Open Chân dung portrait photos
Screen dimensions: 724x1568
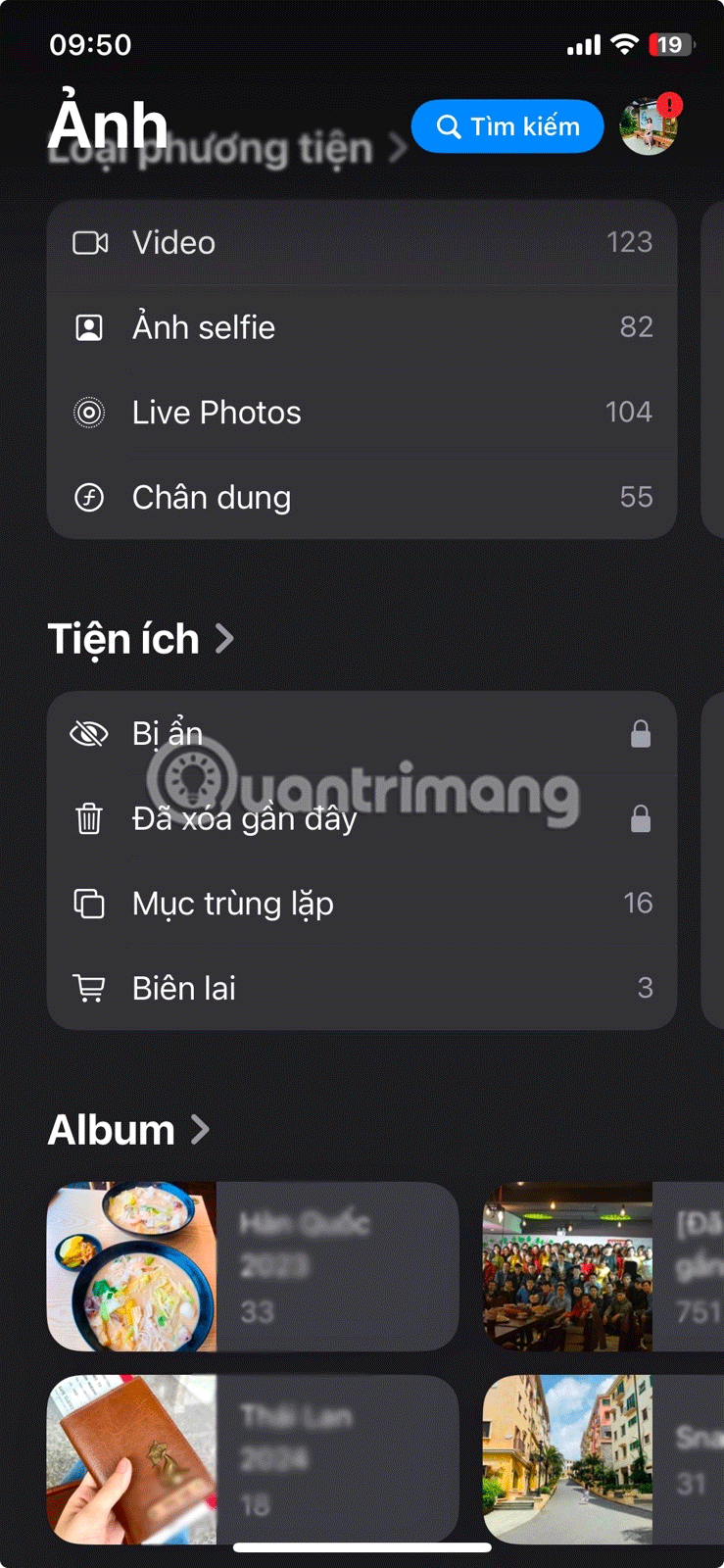pos(361,498)
